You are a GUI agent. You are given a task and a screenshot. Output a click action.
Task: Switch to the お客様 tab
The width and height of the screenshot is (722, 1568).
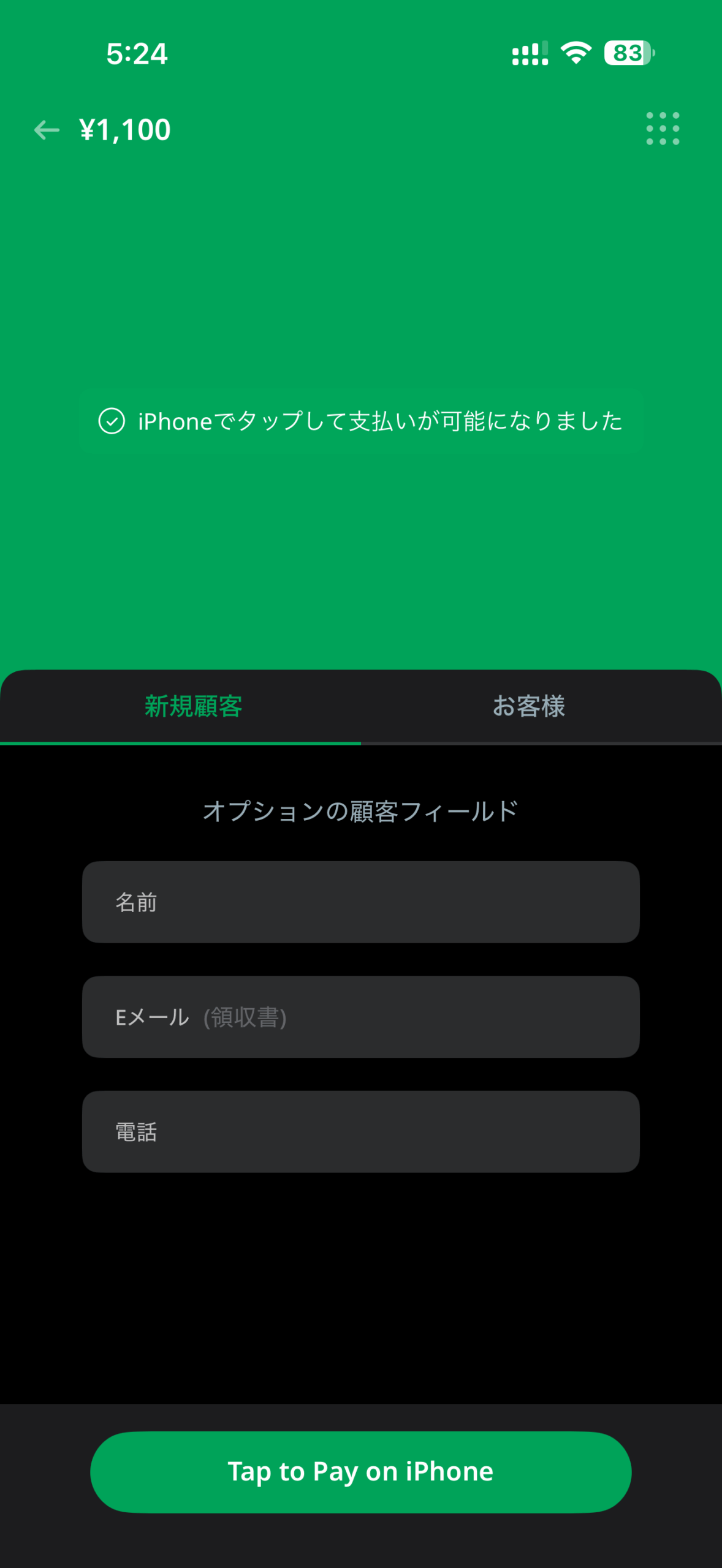pyautogui.click(x=528, y=706)
